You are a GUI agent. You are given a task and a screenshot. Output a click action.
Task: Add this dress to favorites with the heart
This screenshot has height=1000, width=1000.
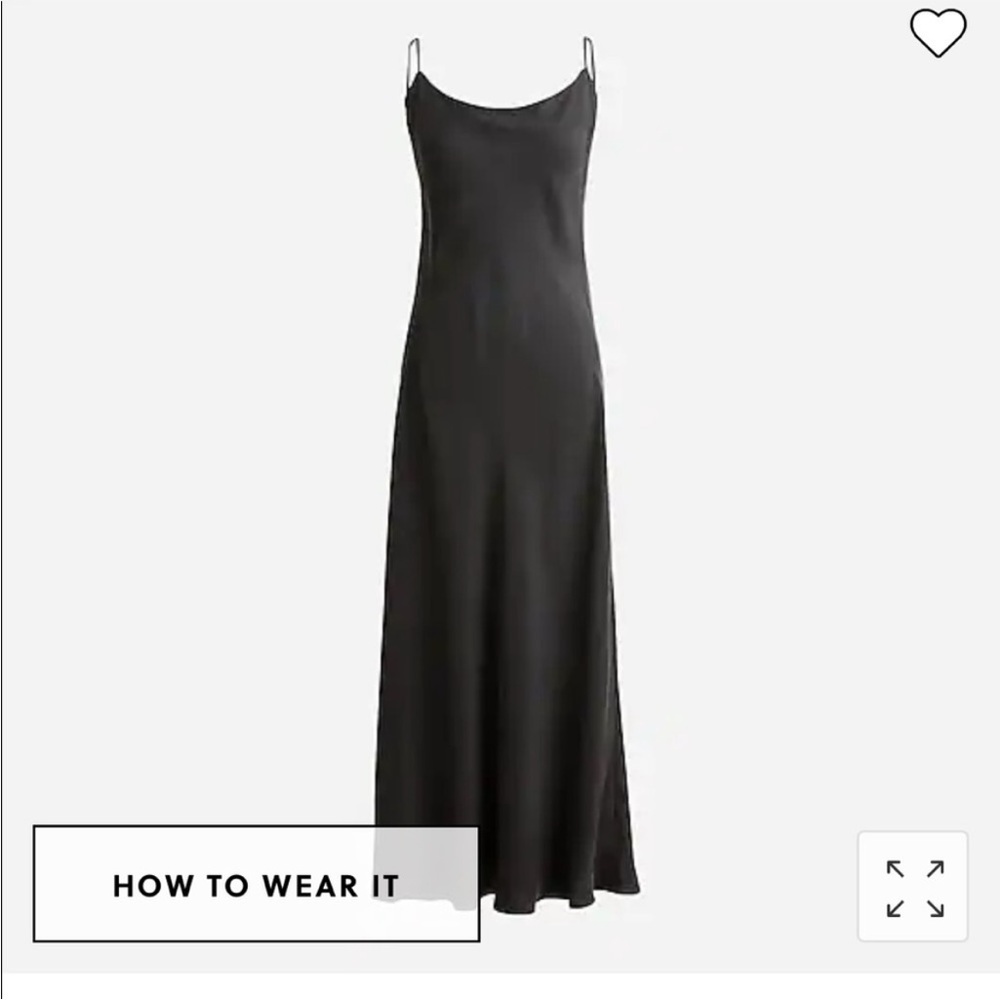938,34
